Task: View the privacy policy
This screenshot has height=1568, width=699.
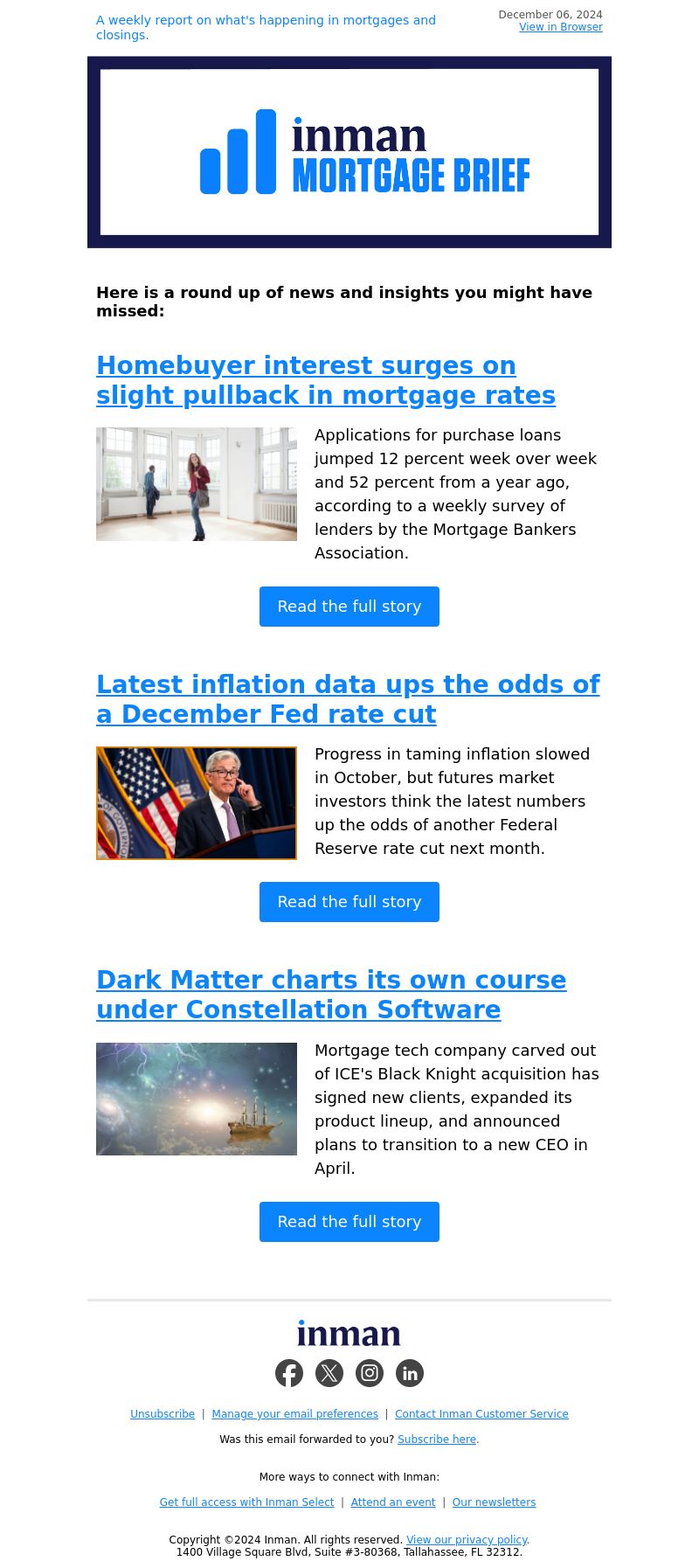Action: [467, 1540]
